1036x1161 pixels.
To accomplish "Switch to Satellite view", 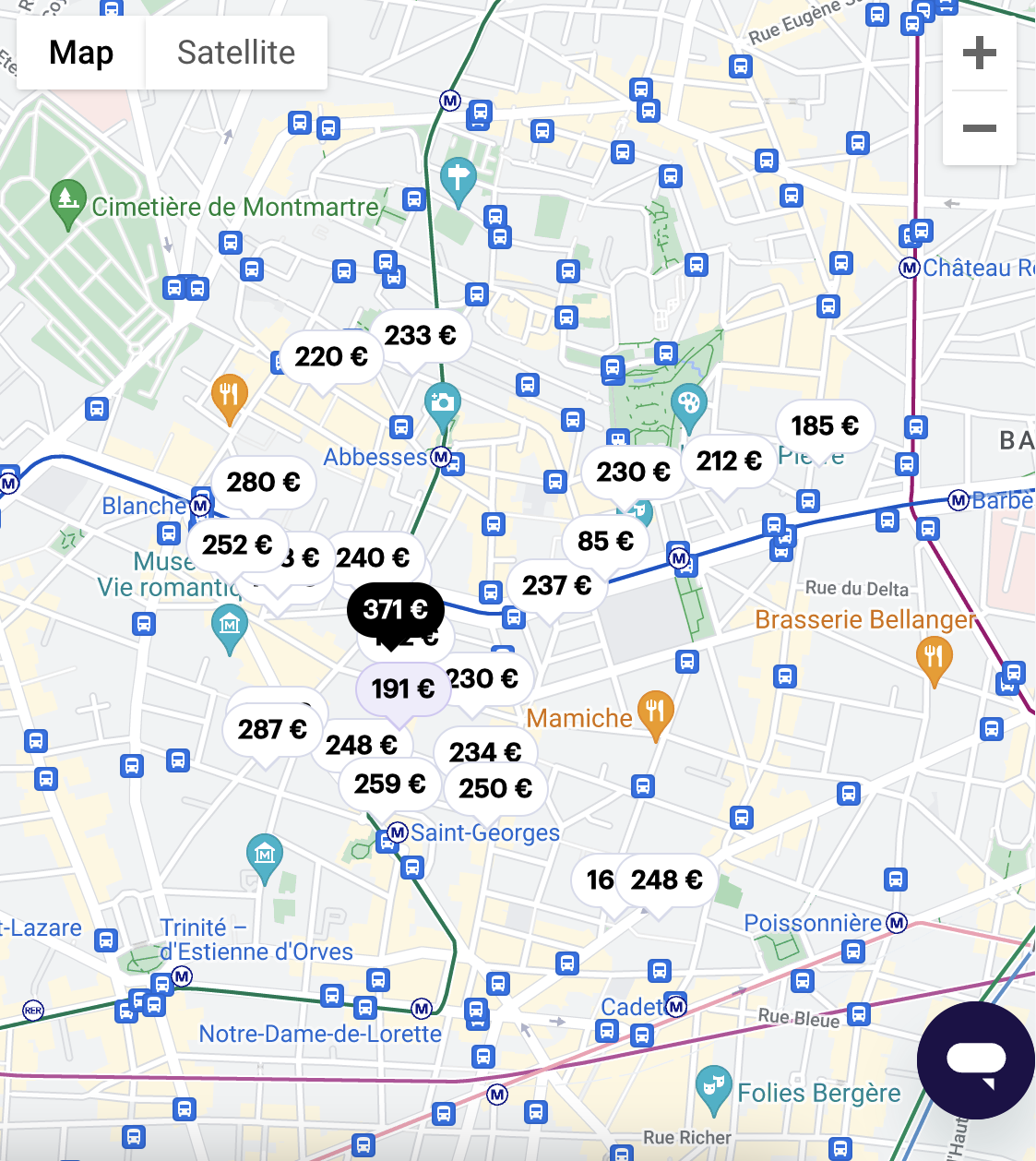I will tap(235, 53).
